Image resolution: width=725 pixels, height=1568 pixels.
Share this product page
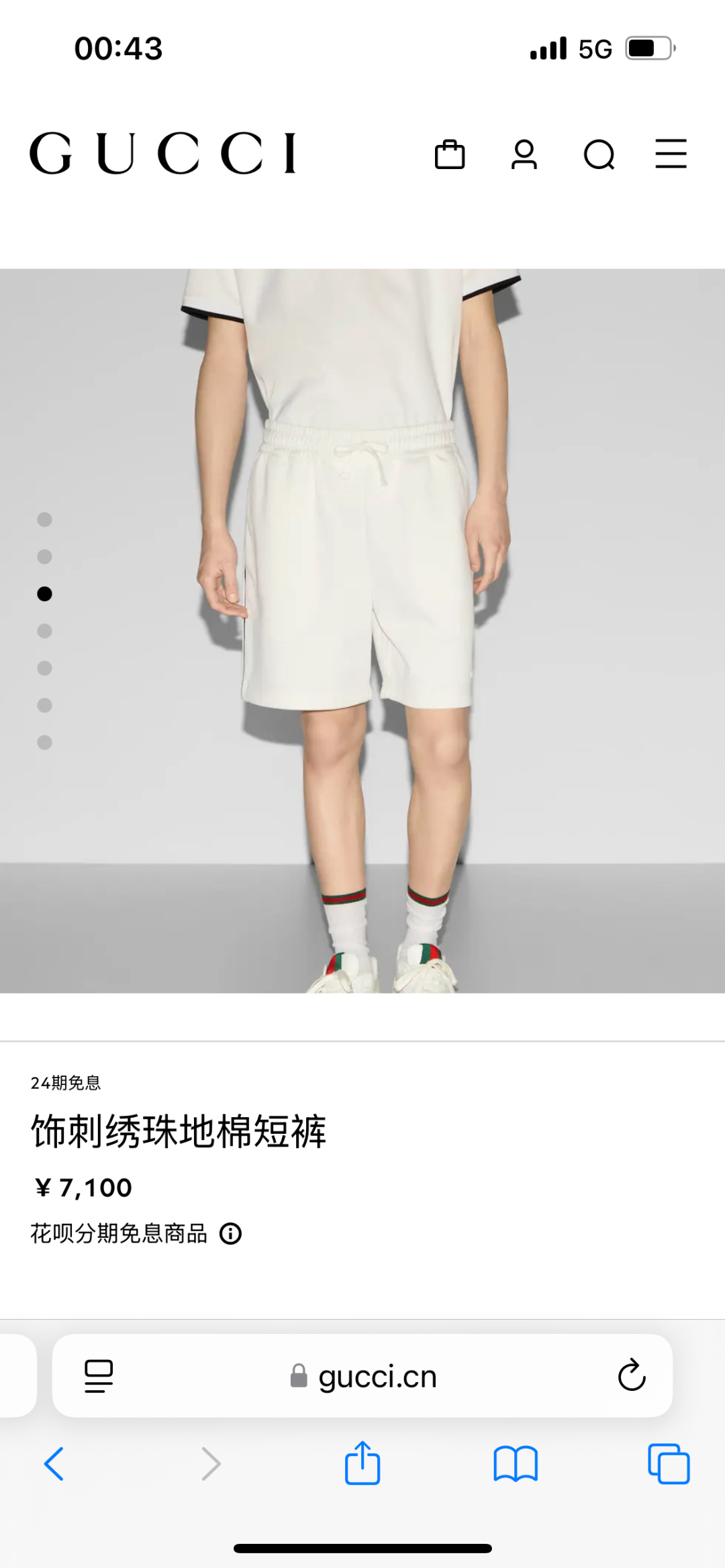tap(362, 1463)
